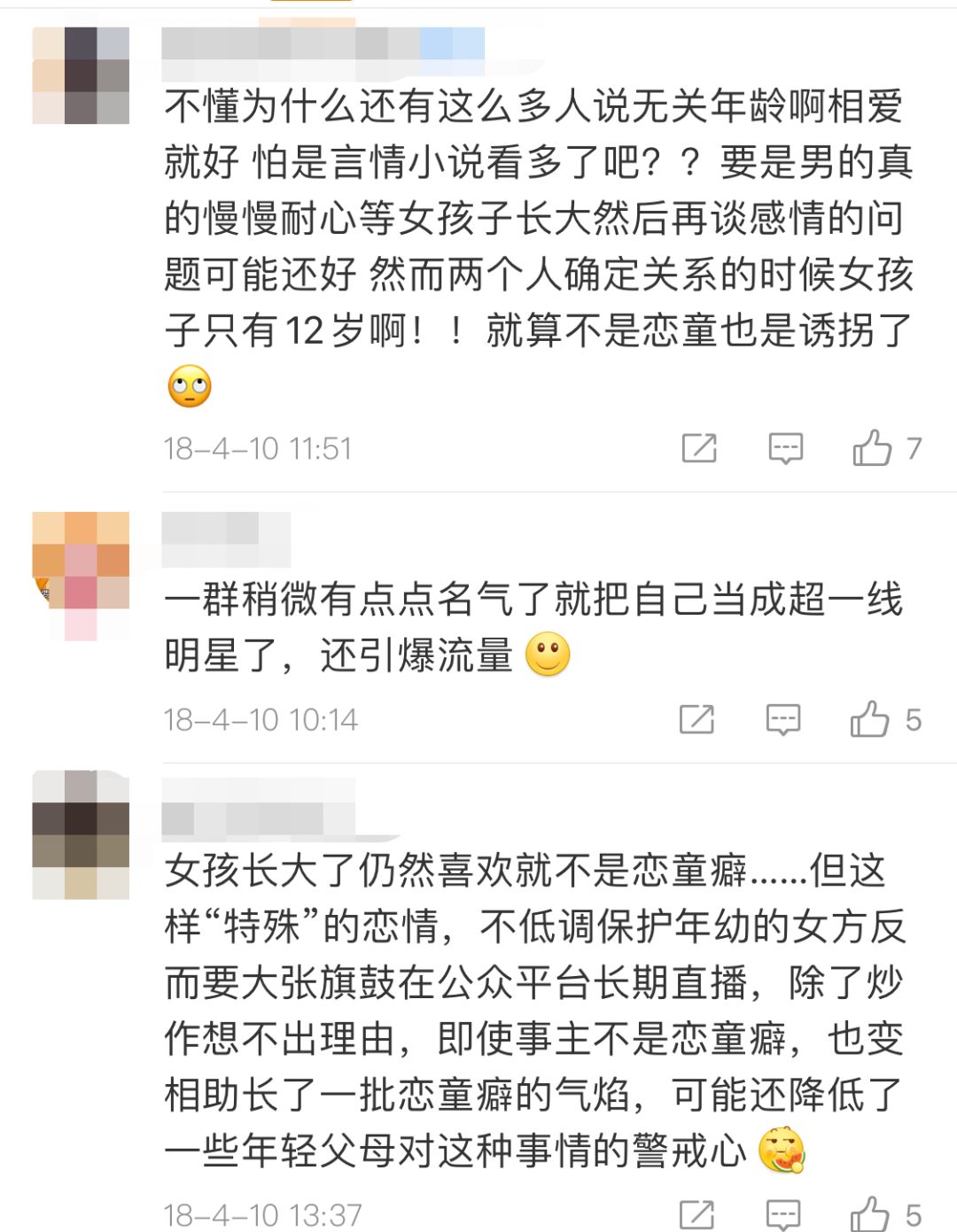The image size is (957, 1232).
Task: Reply to the comment posted at 11:51
Action: [x=785, y=448]
